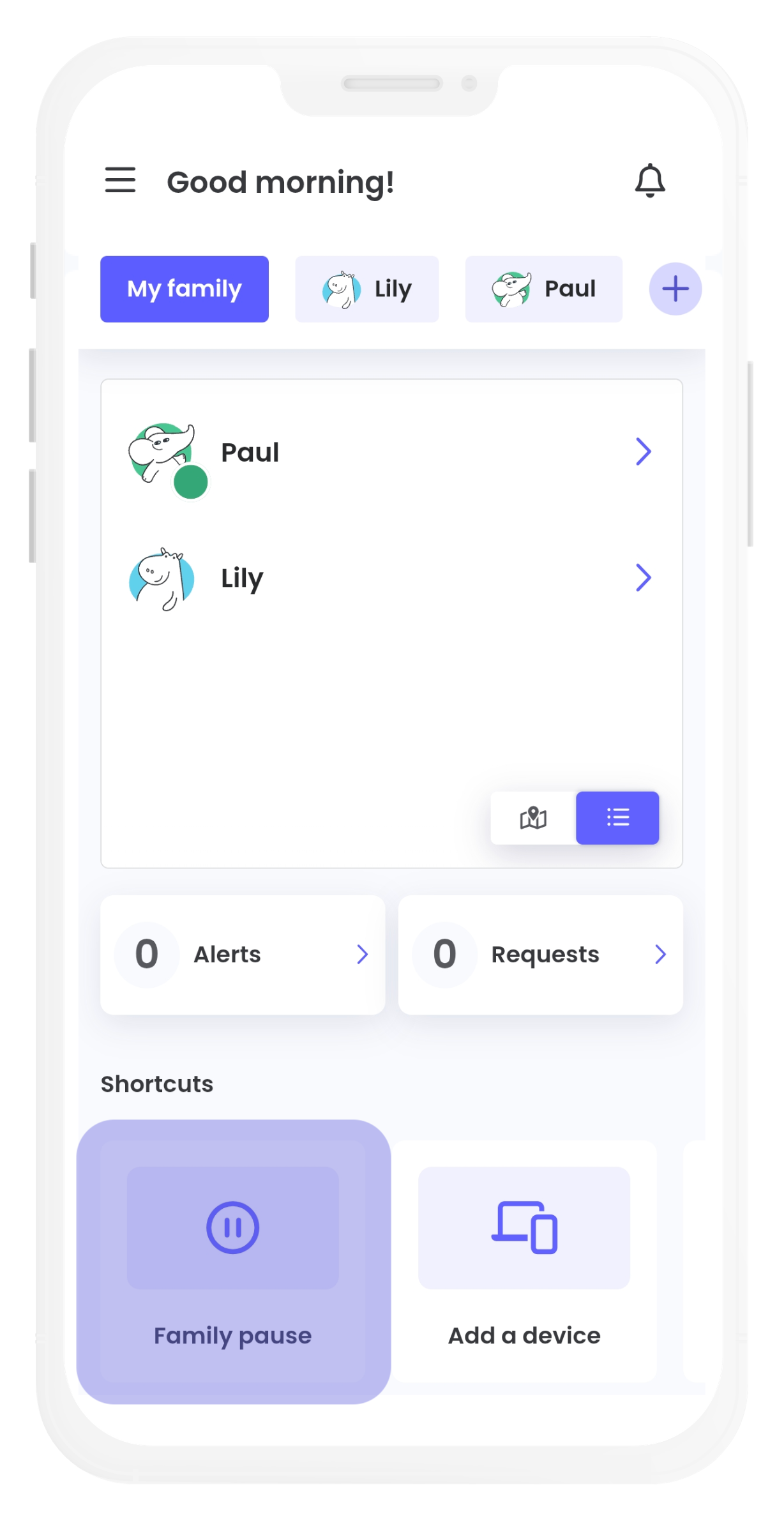The height and width of the screenshot is (1521, 784).
Task: Activate the Family pause shortcut
Action: (x=233, y=1261)
